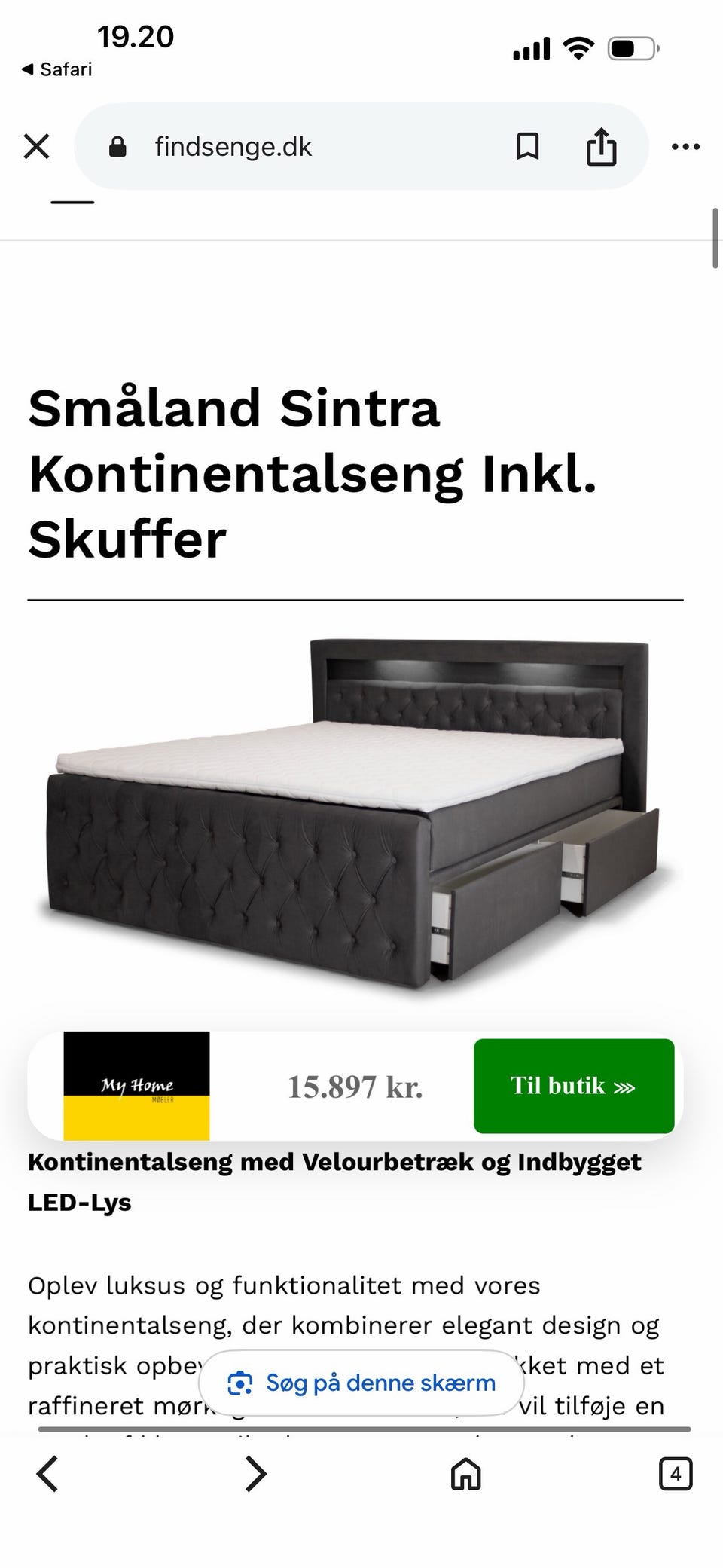Tap Søg på denne skærm
This screenshot has height=1568, width=723.
(361, 1383)
